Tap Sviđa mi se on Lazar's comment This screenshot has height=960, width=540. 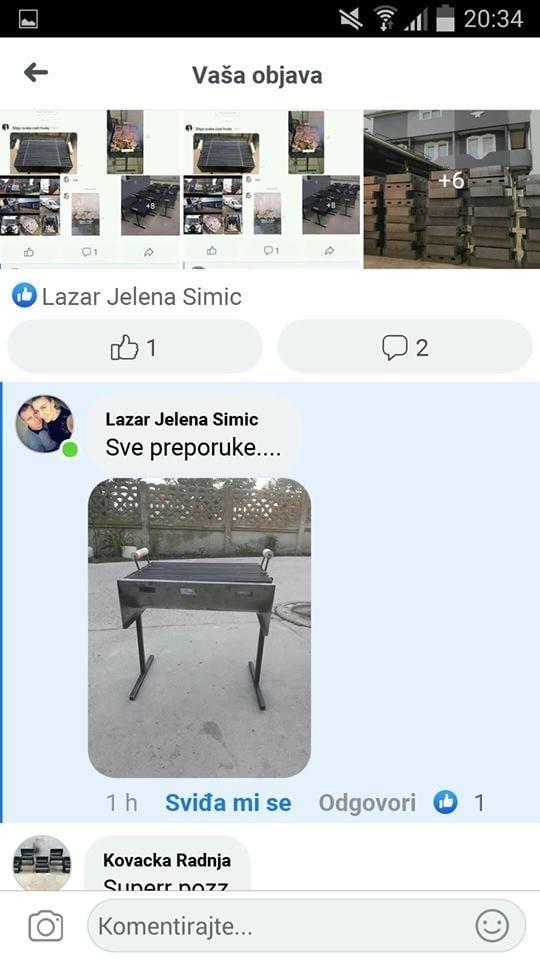point(228,803)
